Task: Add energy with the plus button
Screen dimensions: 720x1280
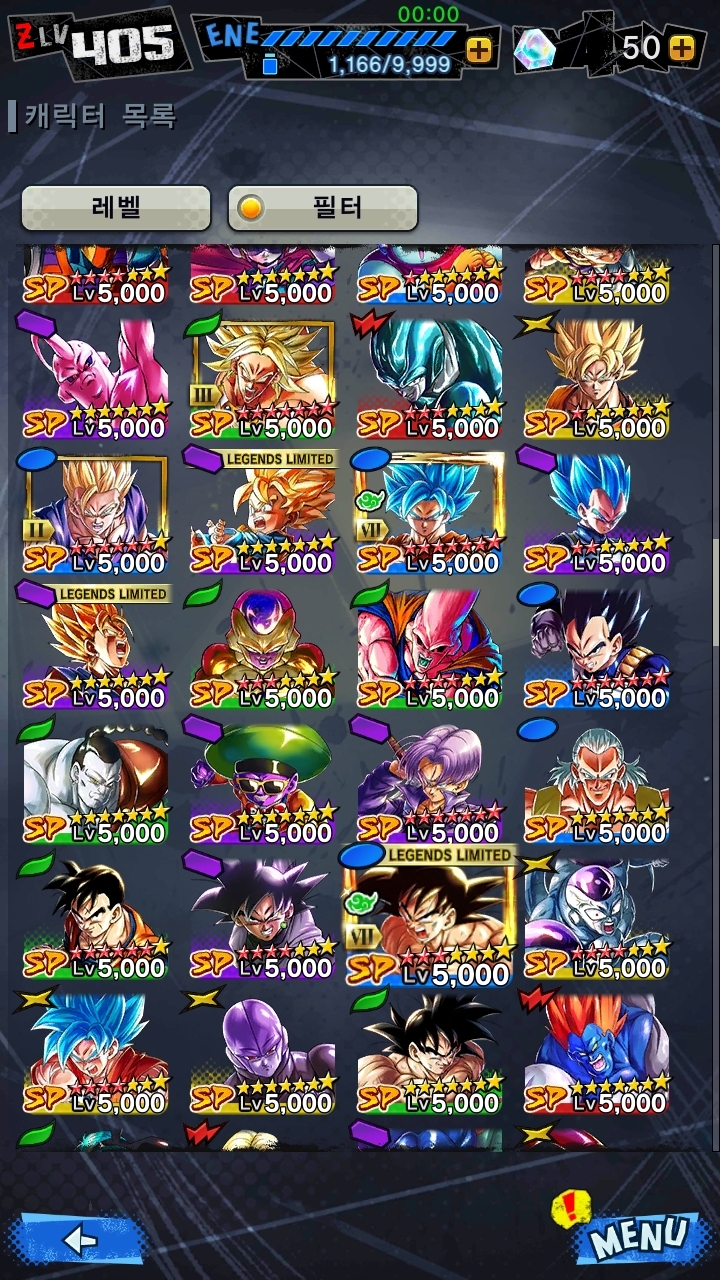Action: (479, 50)
